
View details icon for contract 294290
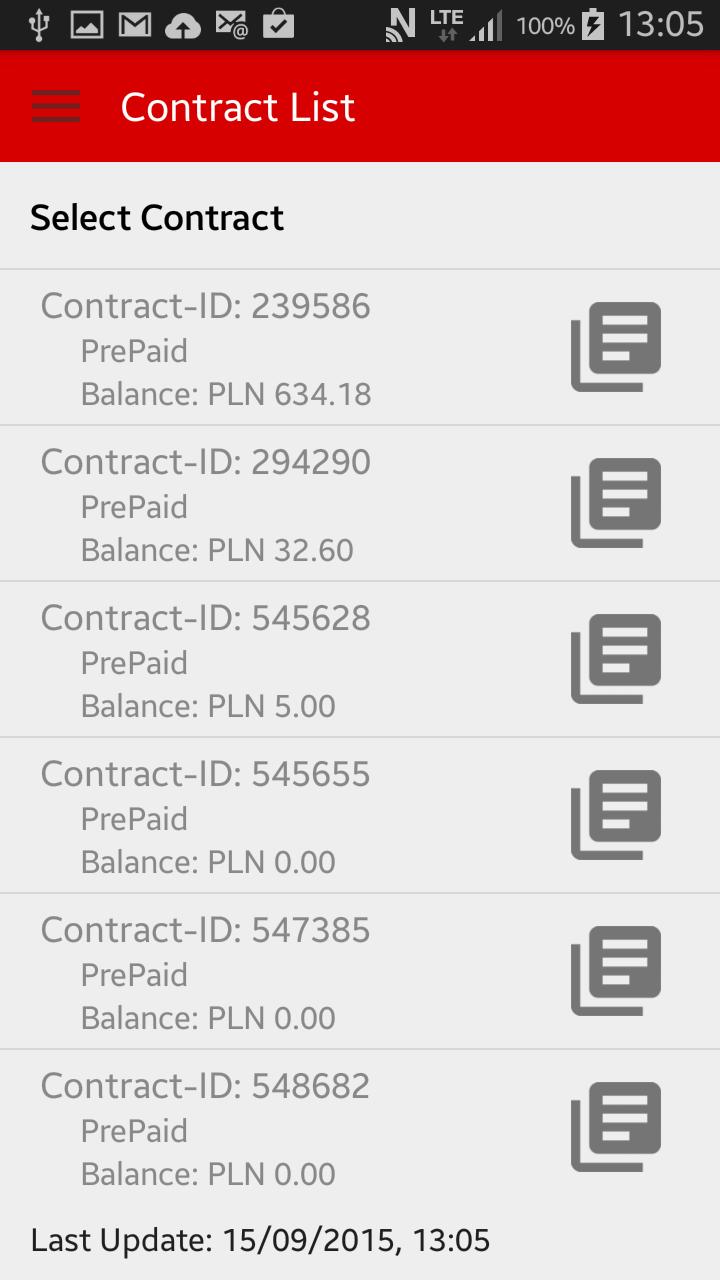coord(616,503)
